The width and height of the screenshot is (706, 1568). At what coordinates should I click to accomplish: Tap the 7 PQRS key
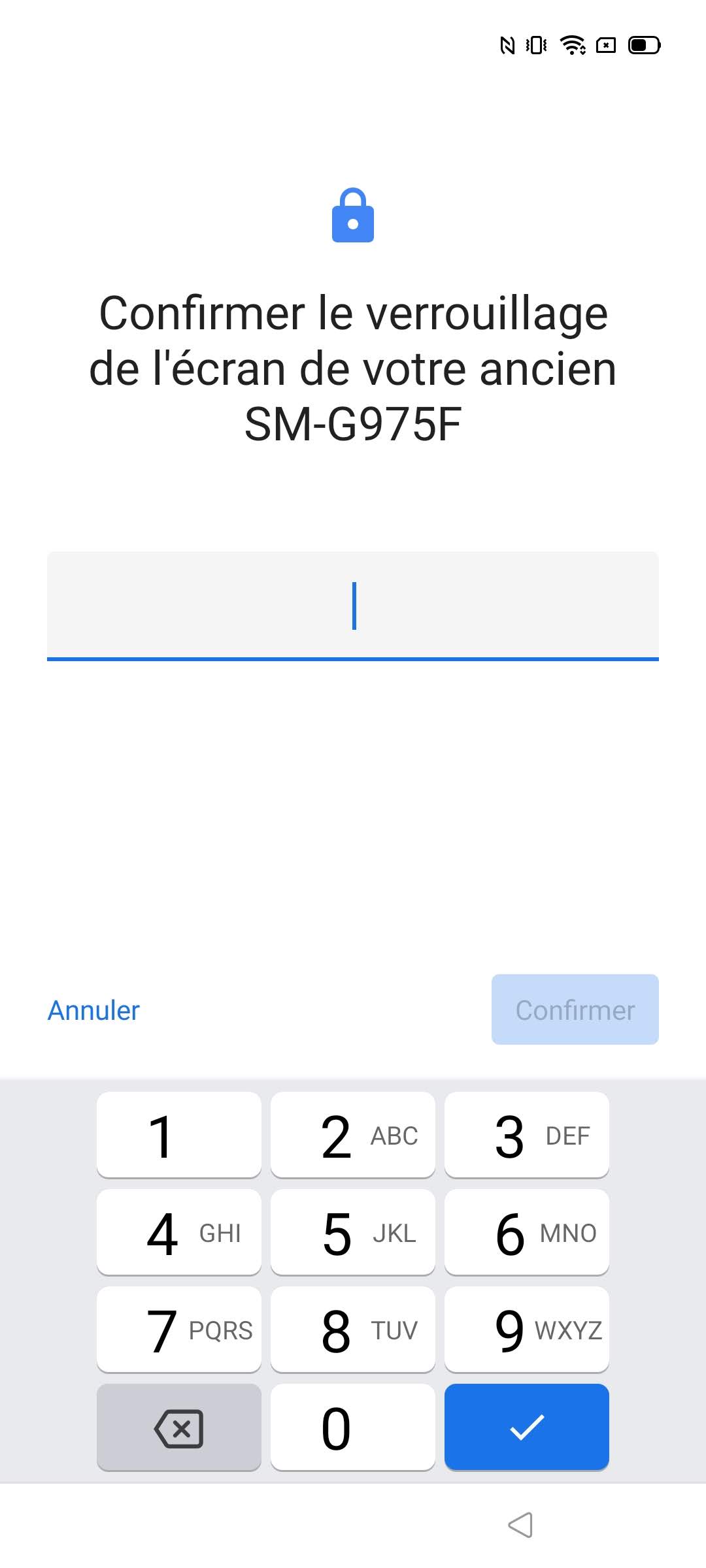178,1330
